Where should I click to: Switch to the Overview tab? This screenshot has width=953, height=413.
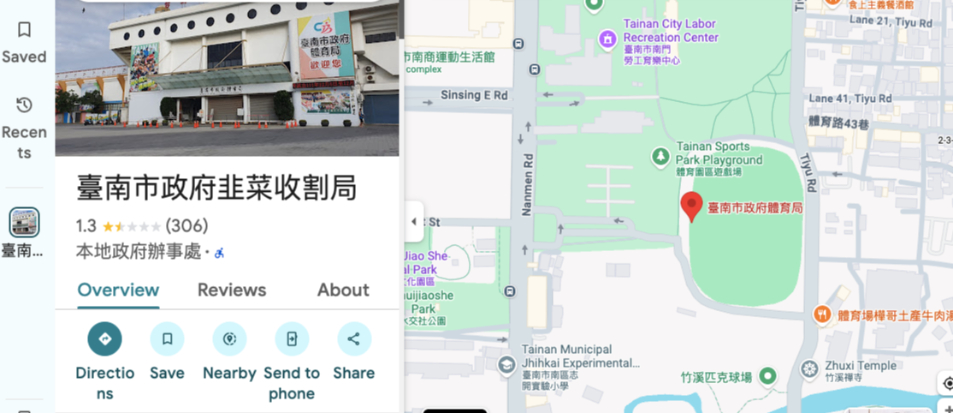(118, 290)
